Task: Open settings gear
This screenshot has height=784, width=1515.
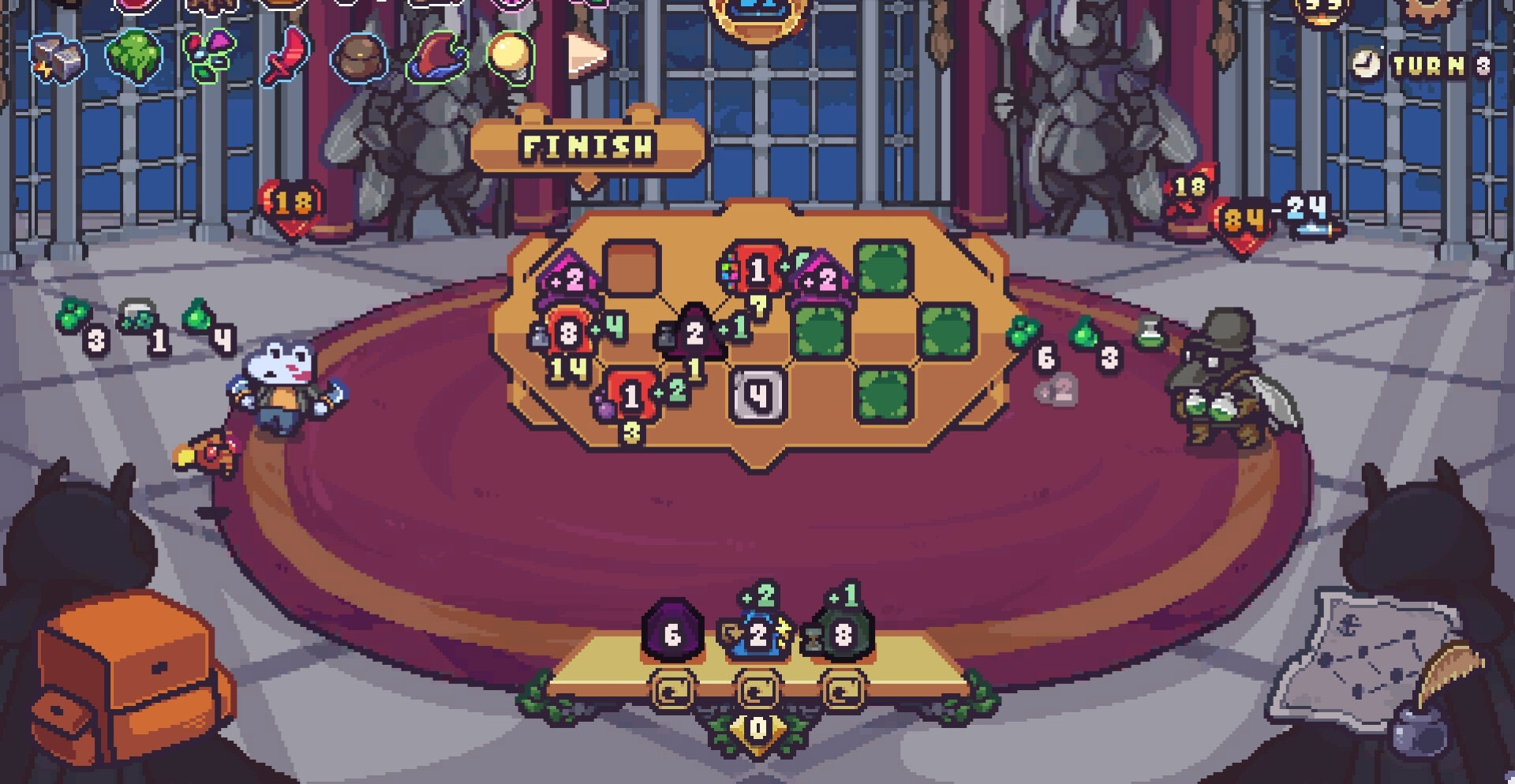Action: click(1428, 9)
